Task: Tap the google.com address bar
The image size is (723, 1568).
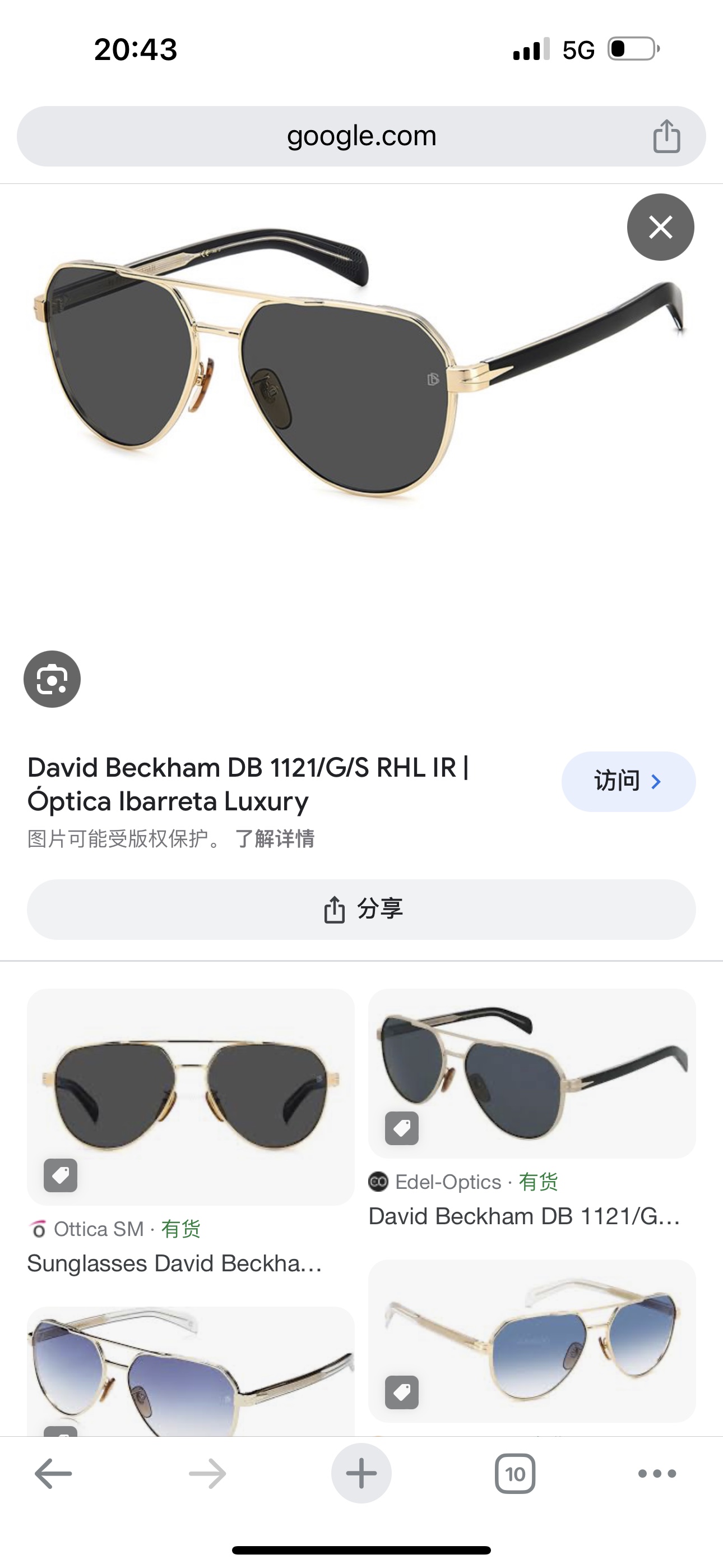Action: click(361, 136)
